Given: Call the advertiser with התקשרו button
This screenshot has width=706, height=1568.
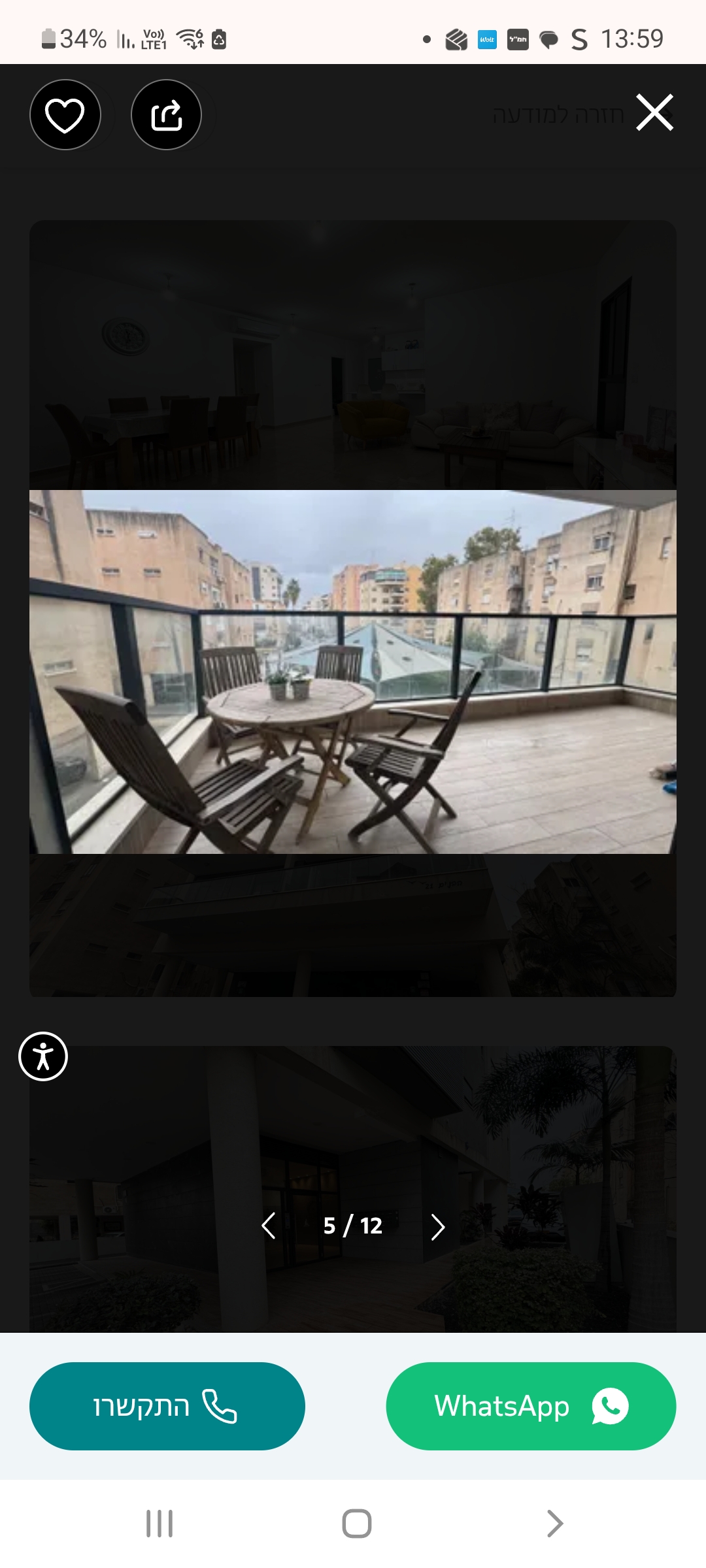Looking at the screenshot, I should [x=167, y=1406].
